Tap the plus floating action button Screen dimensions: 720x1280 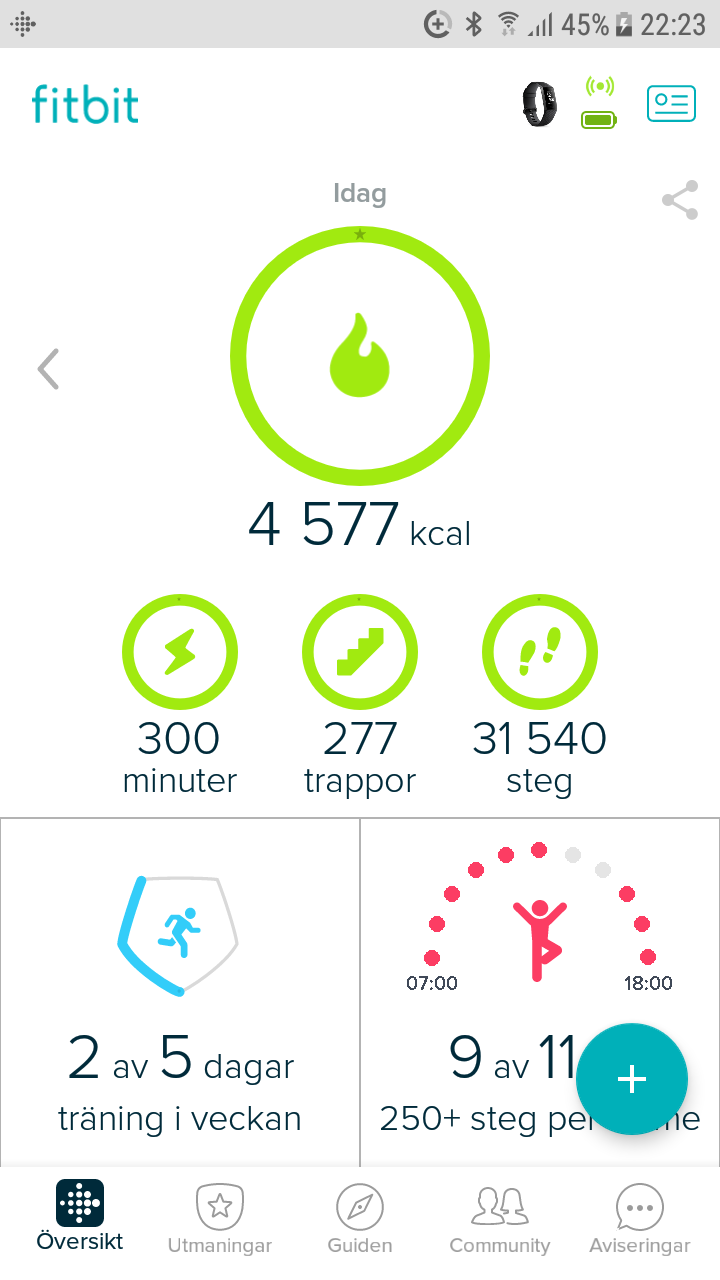[632, 1079]
